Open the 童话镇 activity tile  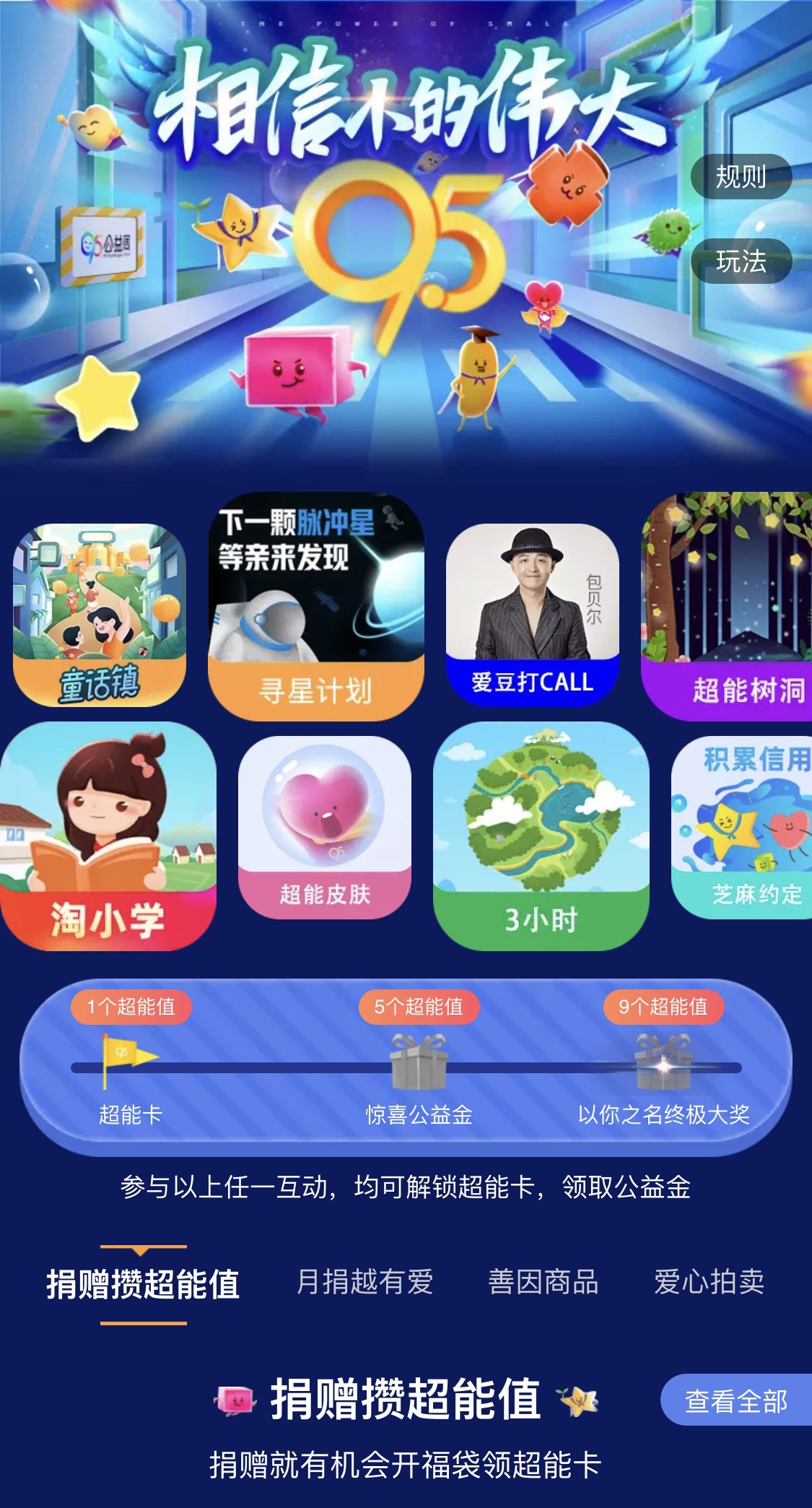click(100, 615)
